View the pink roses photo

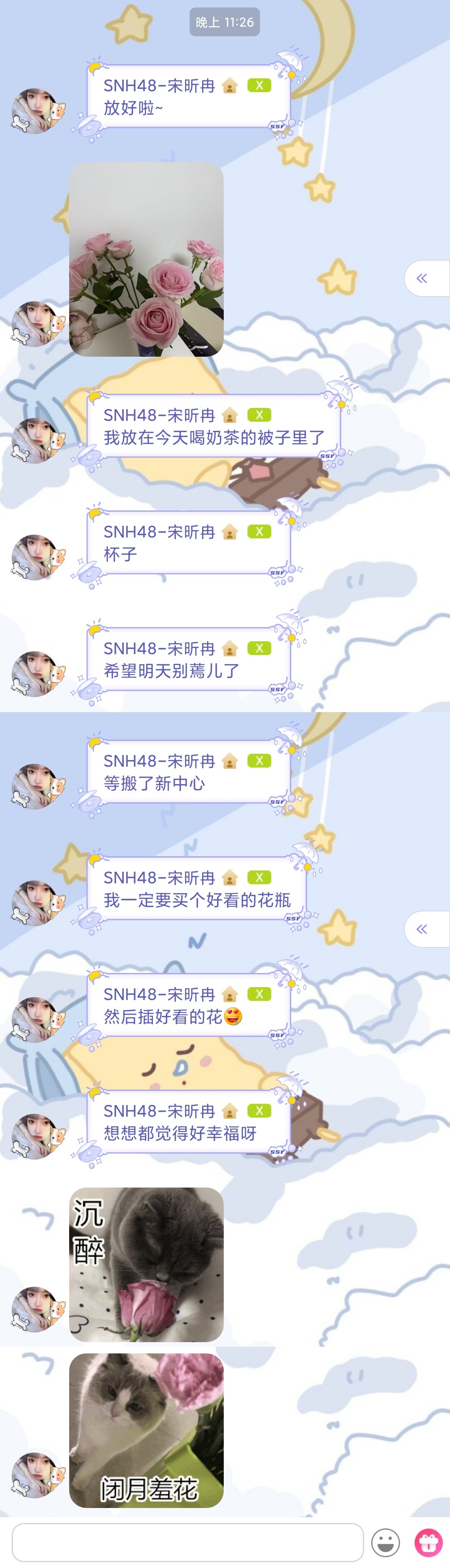146,259
